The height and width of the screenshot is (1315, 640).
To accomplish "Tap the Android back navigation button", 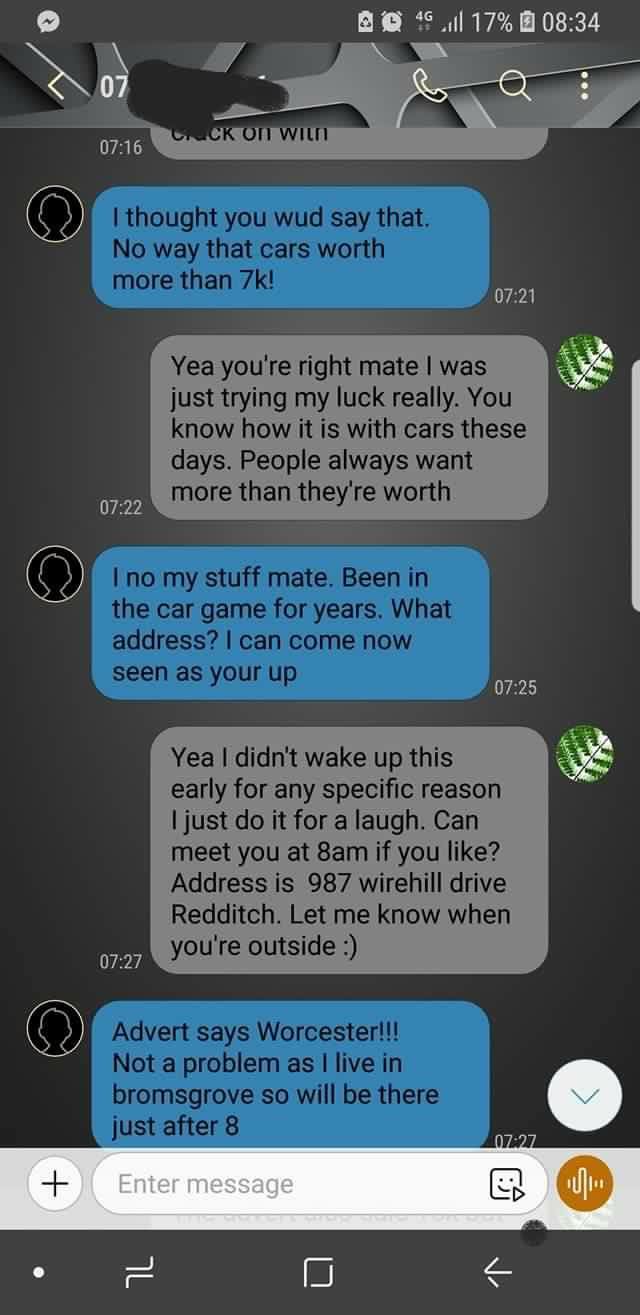I will click(497, 1272).
